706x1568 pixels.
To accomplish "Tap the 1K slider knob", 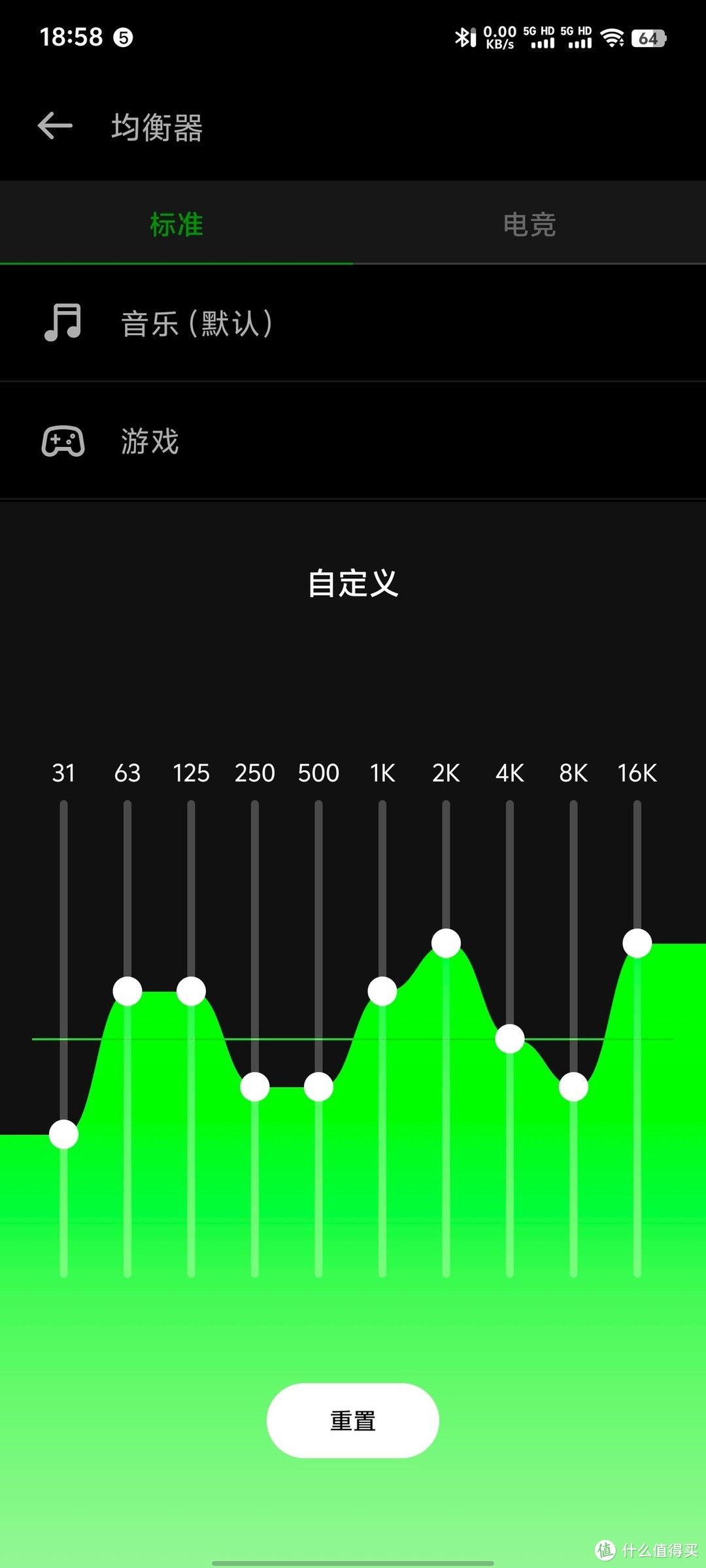I will [x=382, y=991].
